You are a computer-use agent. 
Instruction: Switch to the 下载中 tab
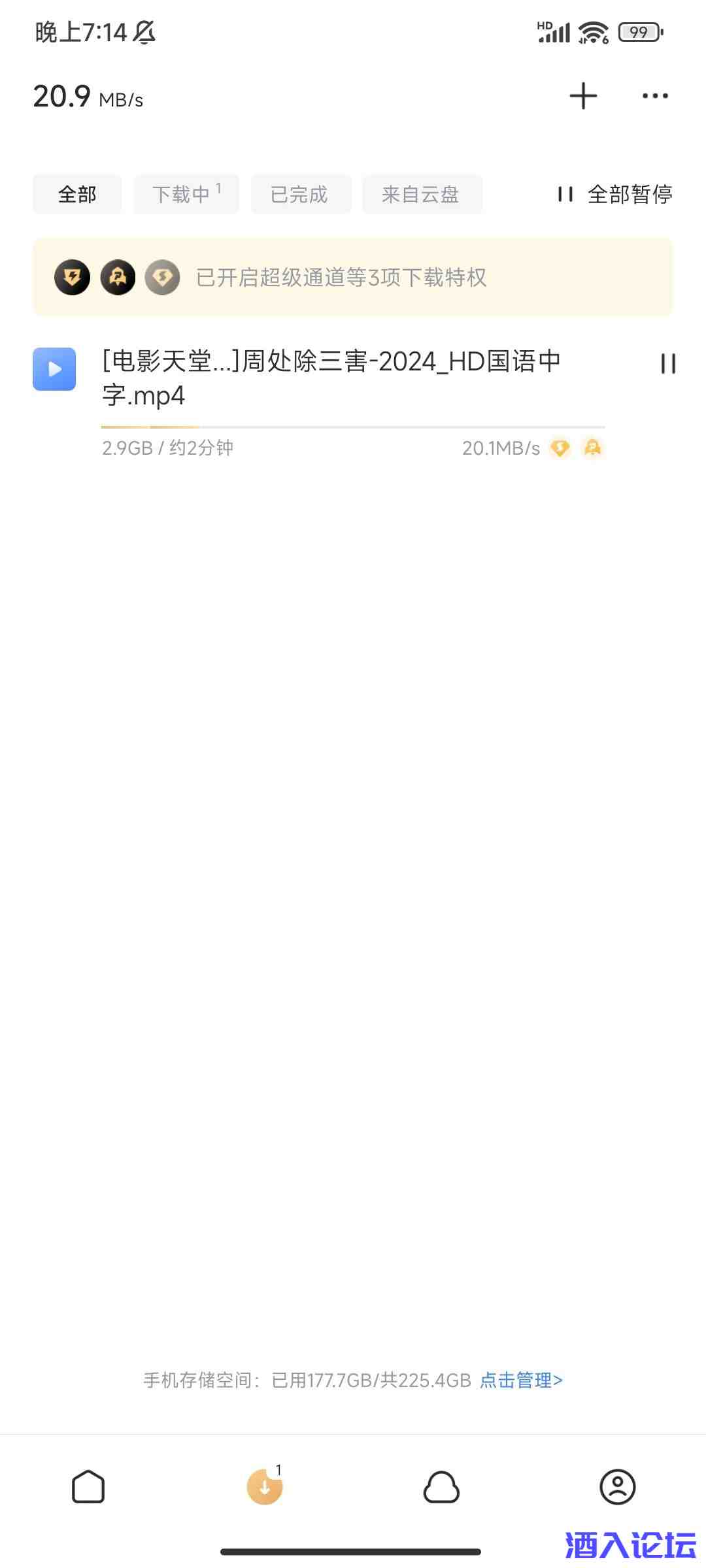[186, 194]
